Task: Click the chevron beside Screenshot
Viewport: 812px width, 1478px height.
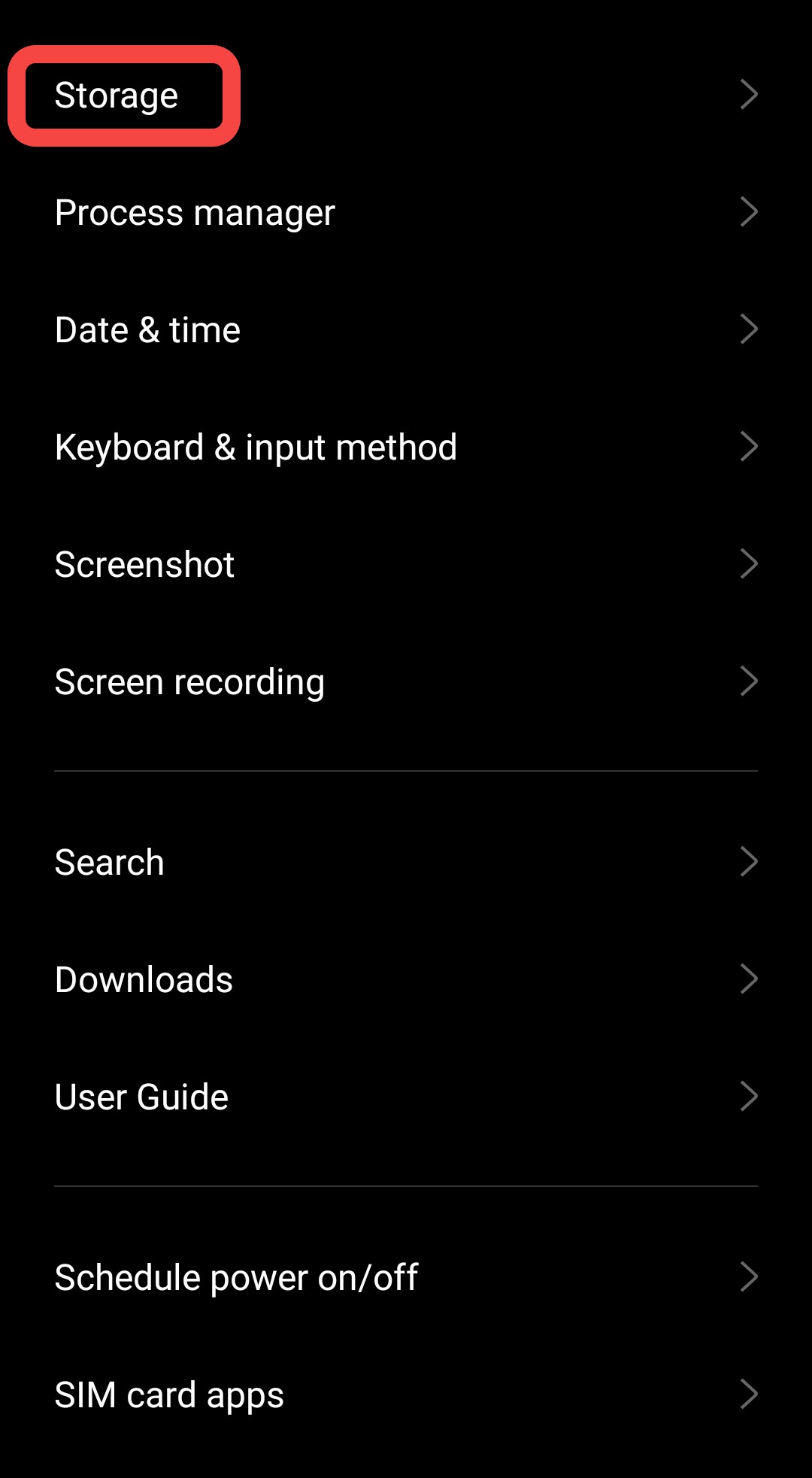Action: 749,563
